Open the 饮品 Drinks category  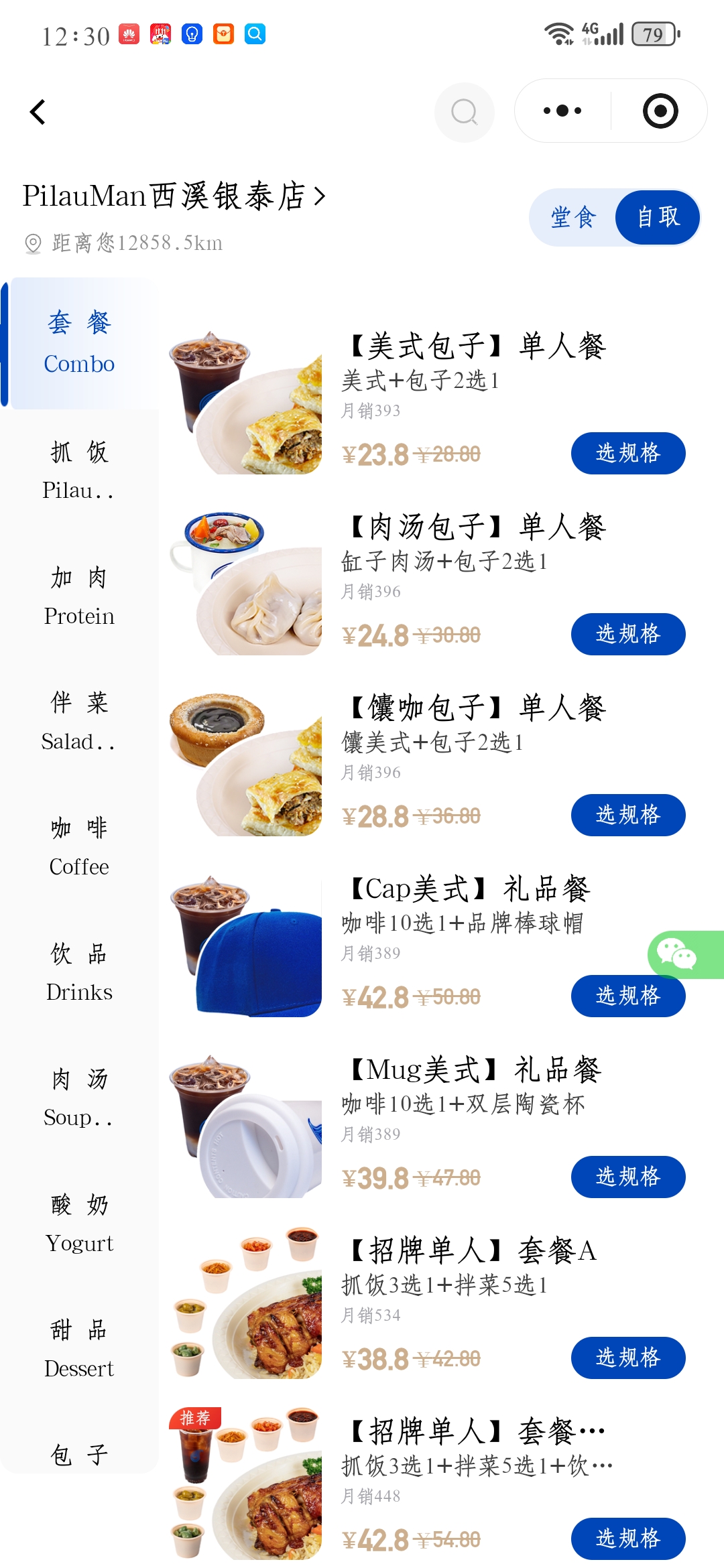coord(79,972)
